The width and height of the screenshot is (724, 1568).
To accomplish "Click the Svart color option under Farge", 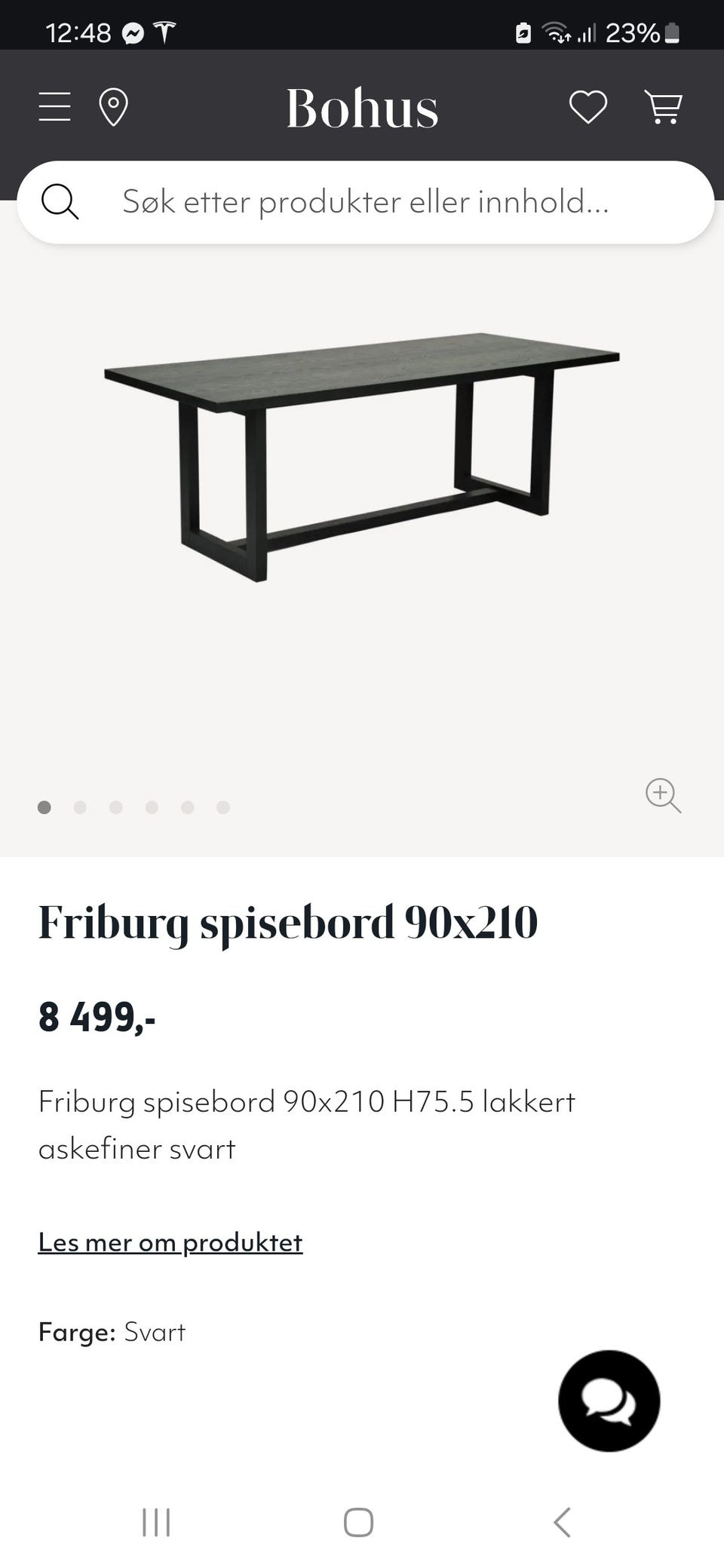I will (155, 1332).
